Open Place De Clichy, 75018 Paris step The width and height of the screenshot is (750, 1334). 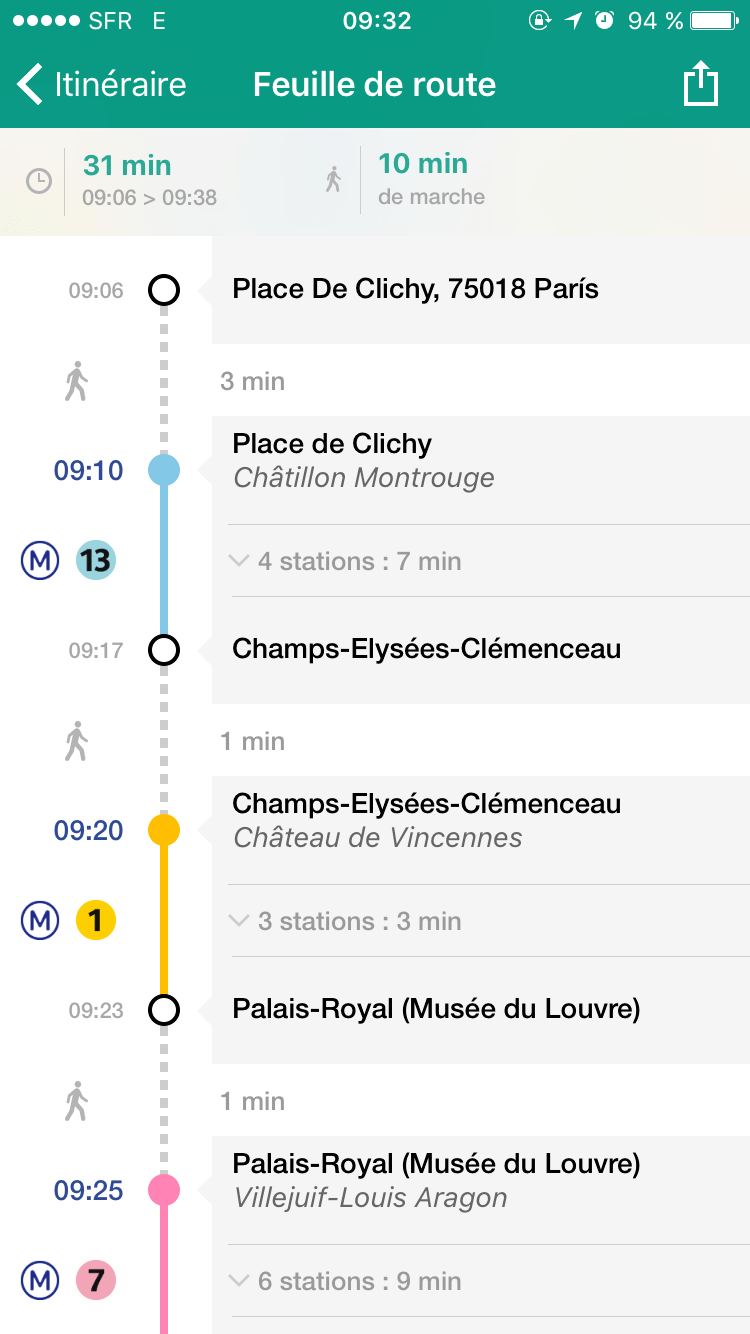pos(415,290)
